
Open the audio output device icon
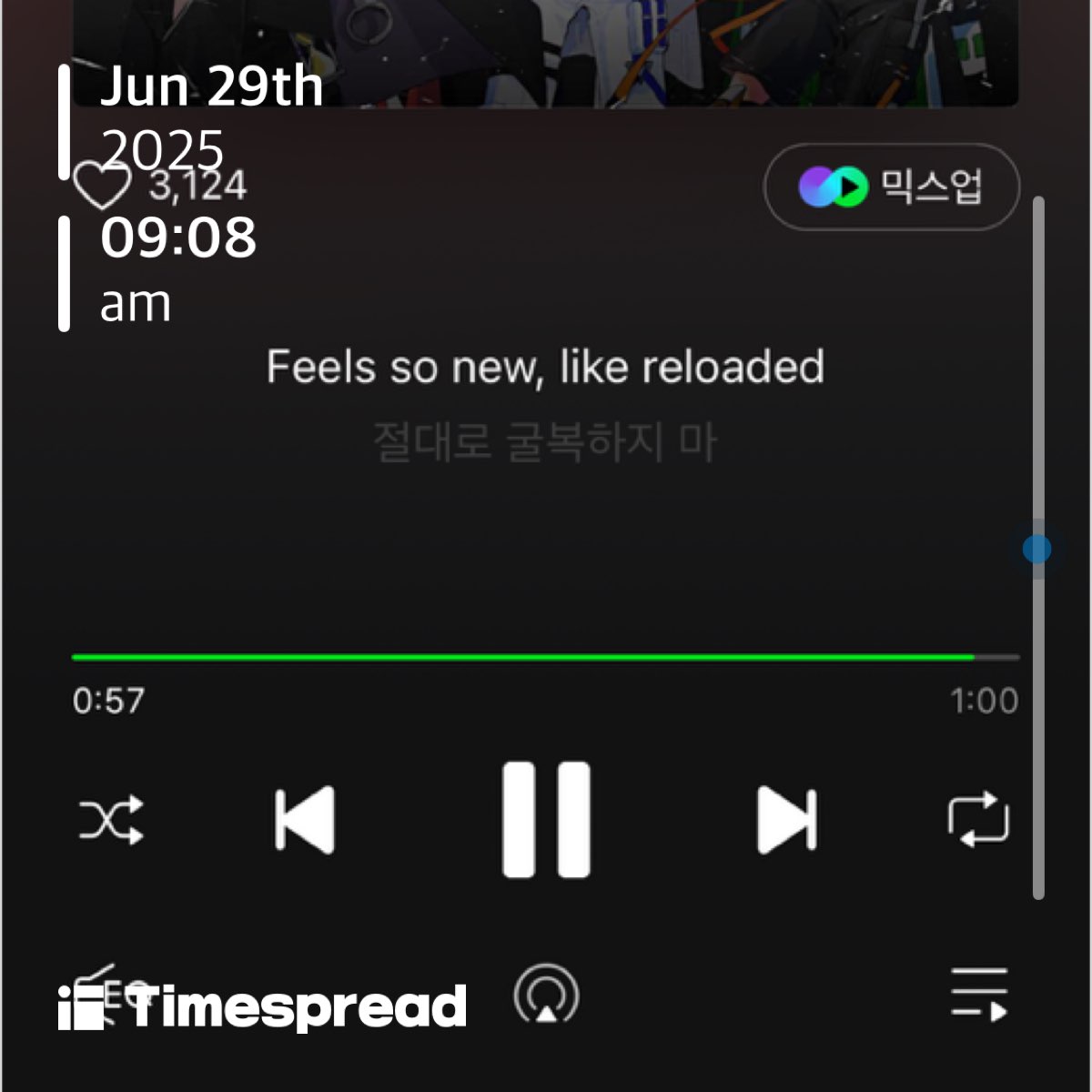pyautogui.click(x=546, y=996)
